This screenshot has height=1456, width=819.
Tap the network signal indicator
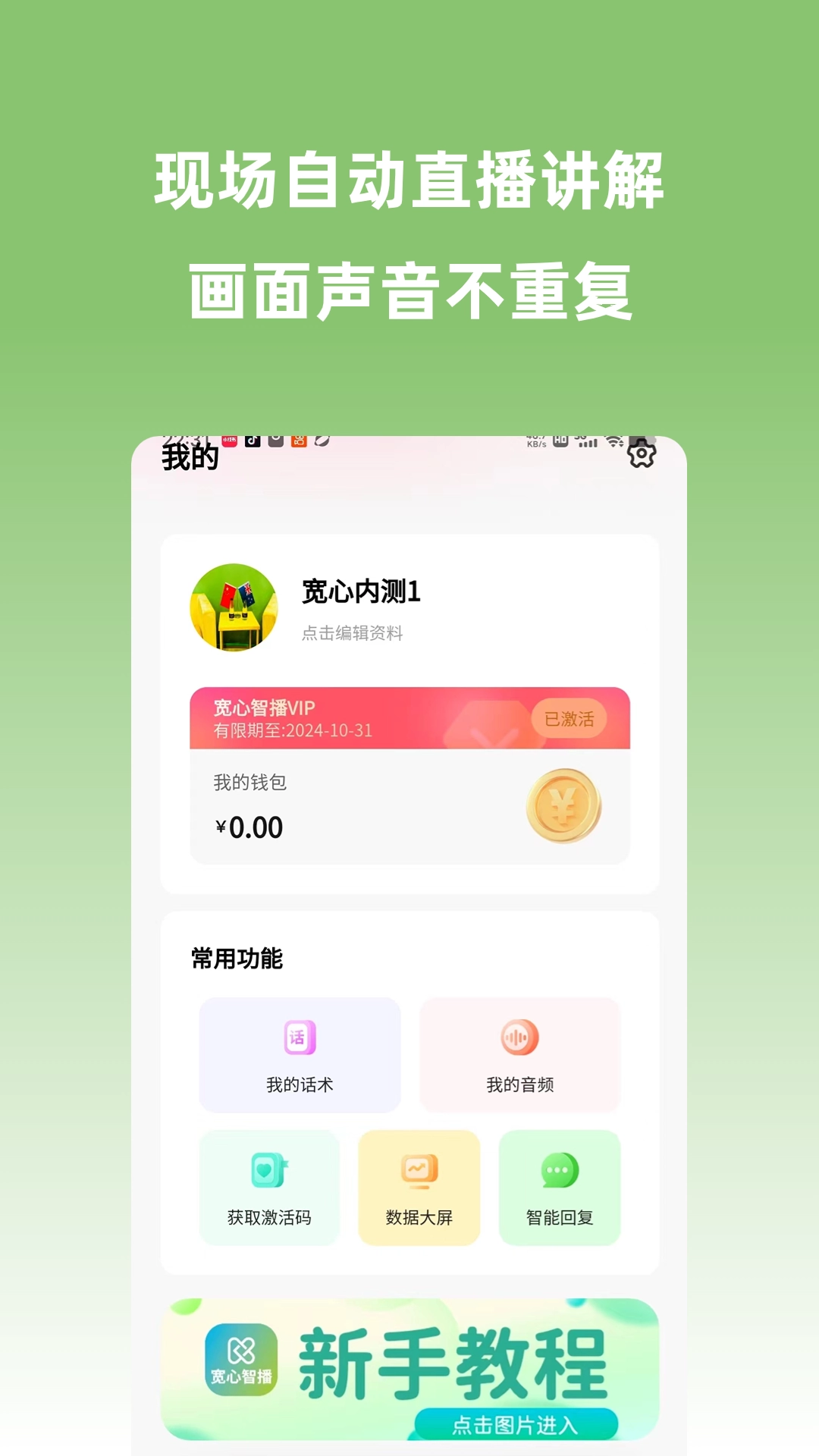click(x=589, y=444)
